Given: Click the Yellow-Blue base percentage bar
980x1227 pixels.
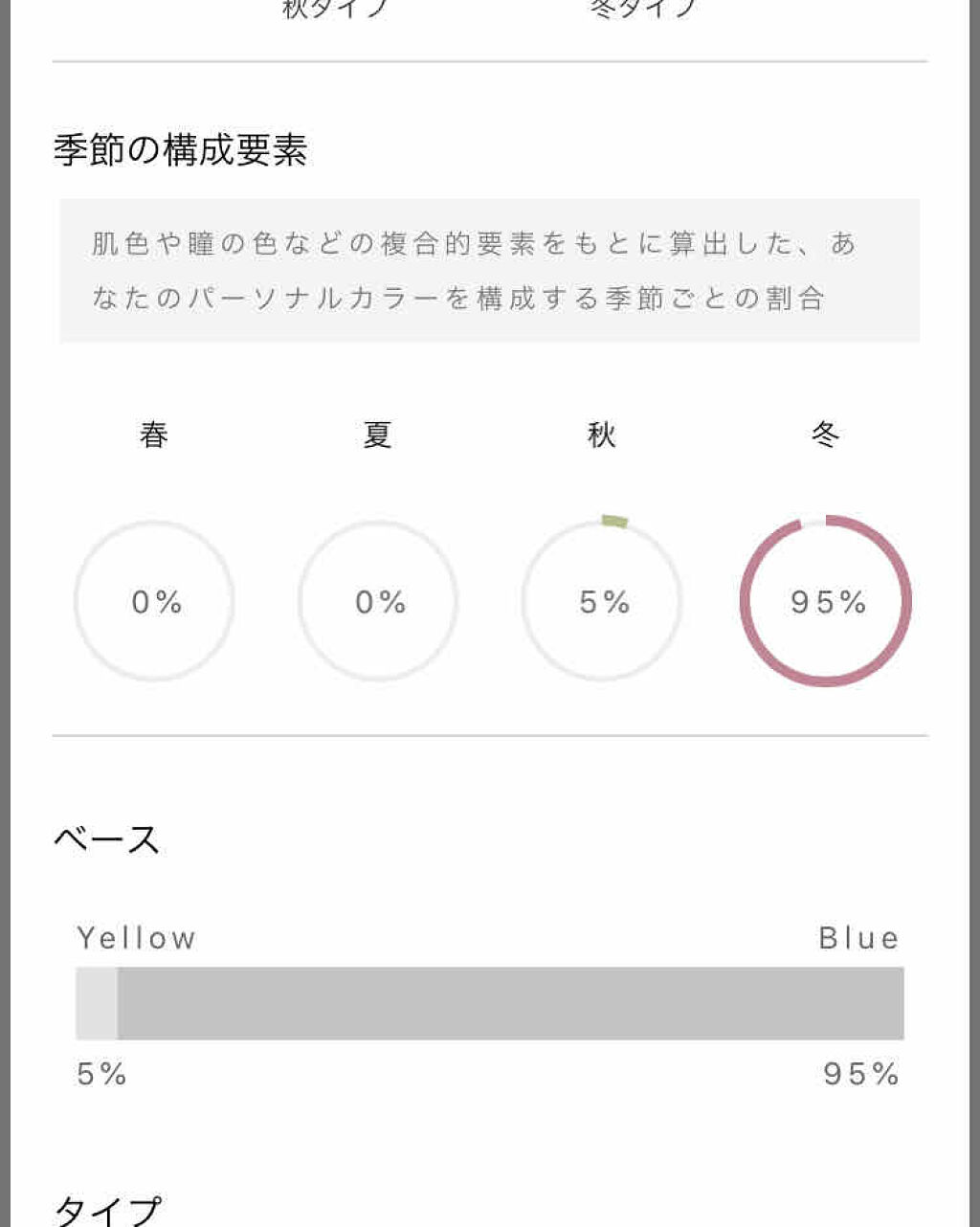Looking at the screenshot, I should coord(490,1001).
